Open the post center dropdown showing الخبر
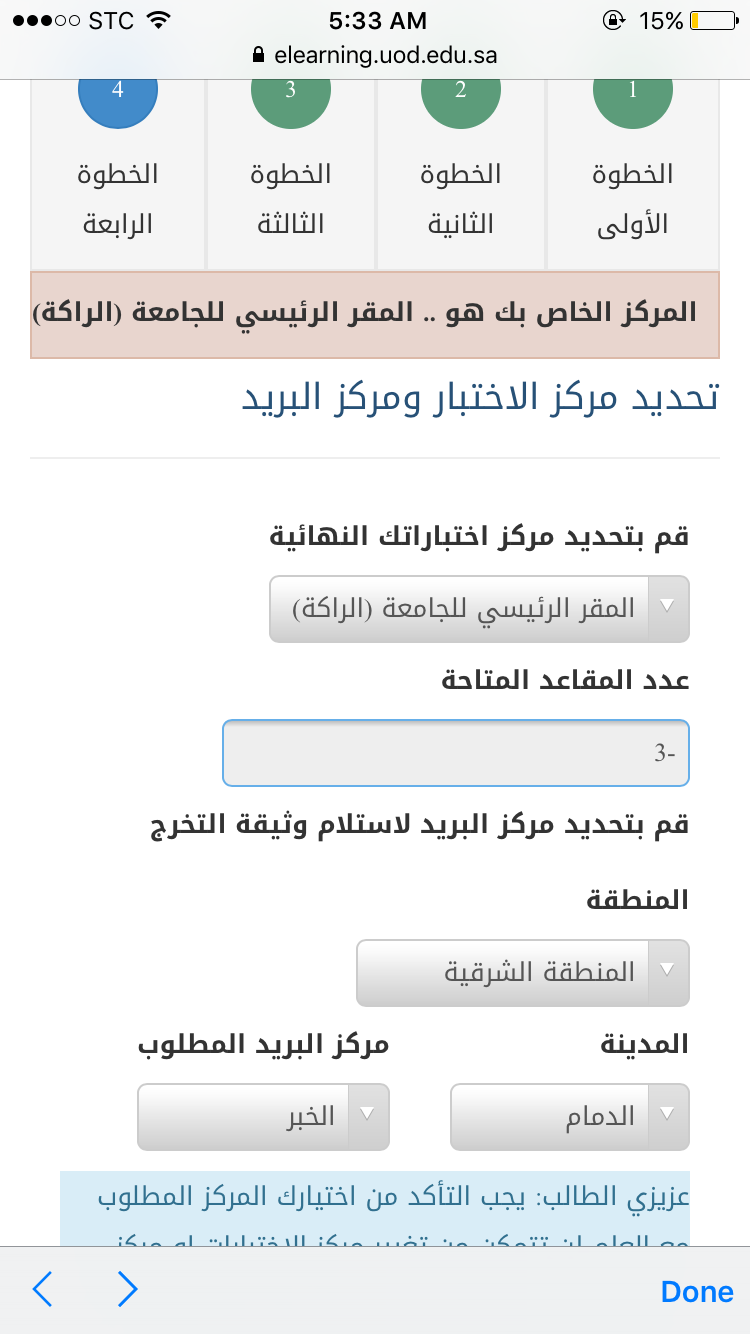This screenshot has height=1334, width=750. [263, 1116]
